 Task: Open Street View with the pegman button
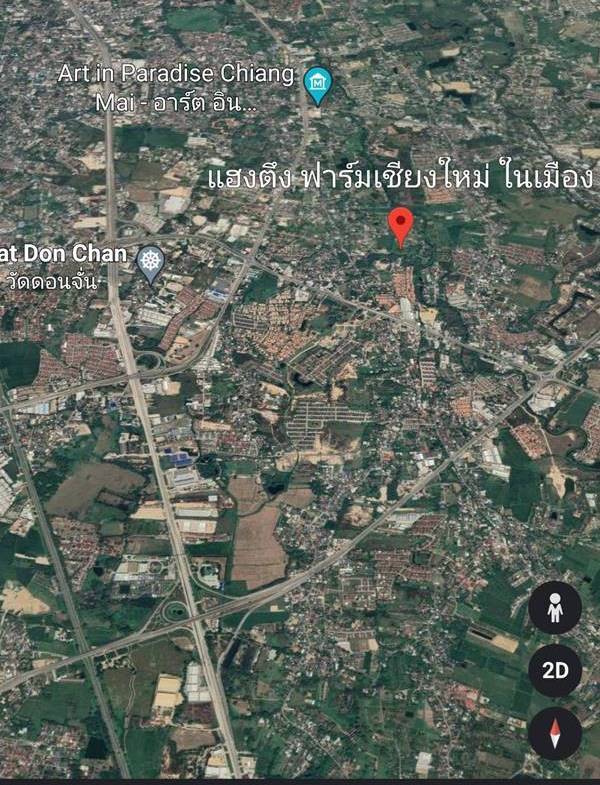pyautogui.click(x=555, y=607)
